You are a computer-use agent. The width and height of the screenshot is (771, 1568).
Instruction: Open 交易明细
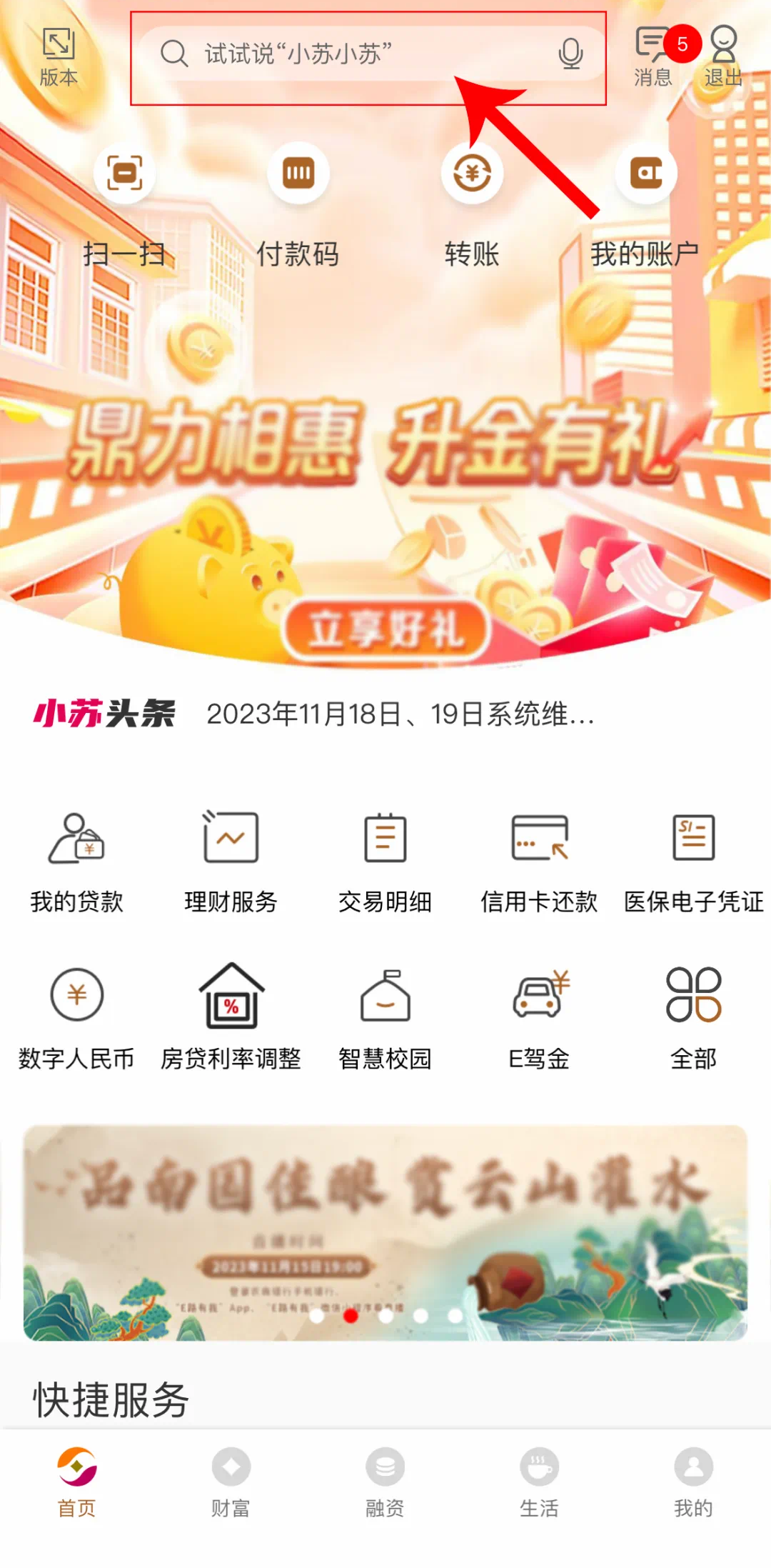pyautogui.click(x=385, y=862)
